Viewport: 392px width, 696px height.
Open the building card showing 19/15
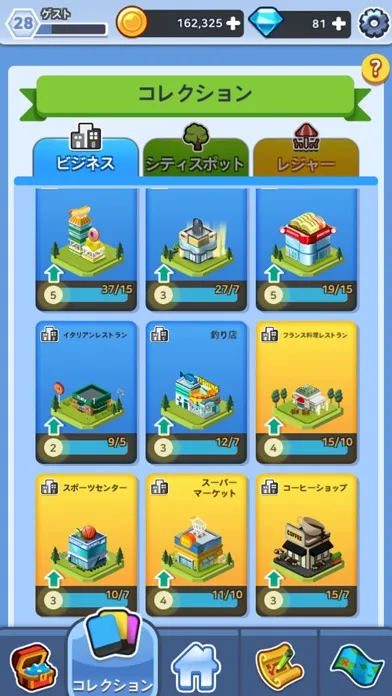306,249
